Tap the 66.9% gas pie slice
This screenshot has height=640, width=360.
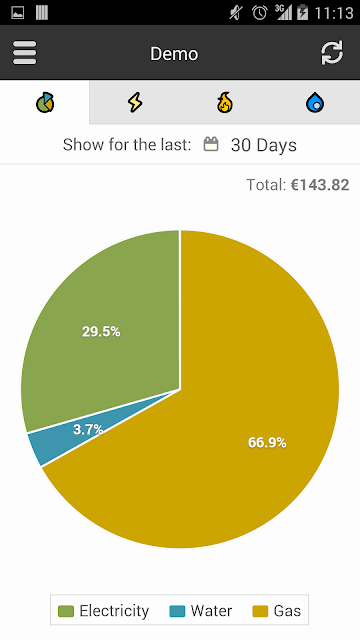[245, 408]
